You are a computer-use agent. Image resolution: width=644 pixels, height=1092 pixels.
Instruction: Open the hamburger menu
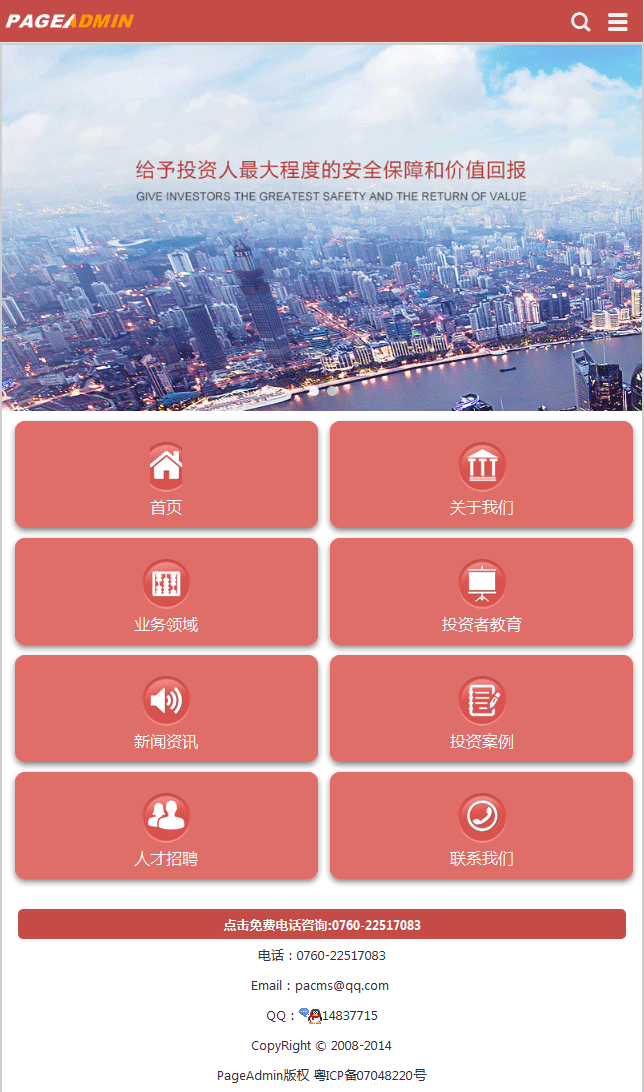pyautogui.click(x=618, y=22)
